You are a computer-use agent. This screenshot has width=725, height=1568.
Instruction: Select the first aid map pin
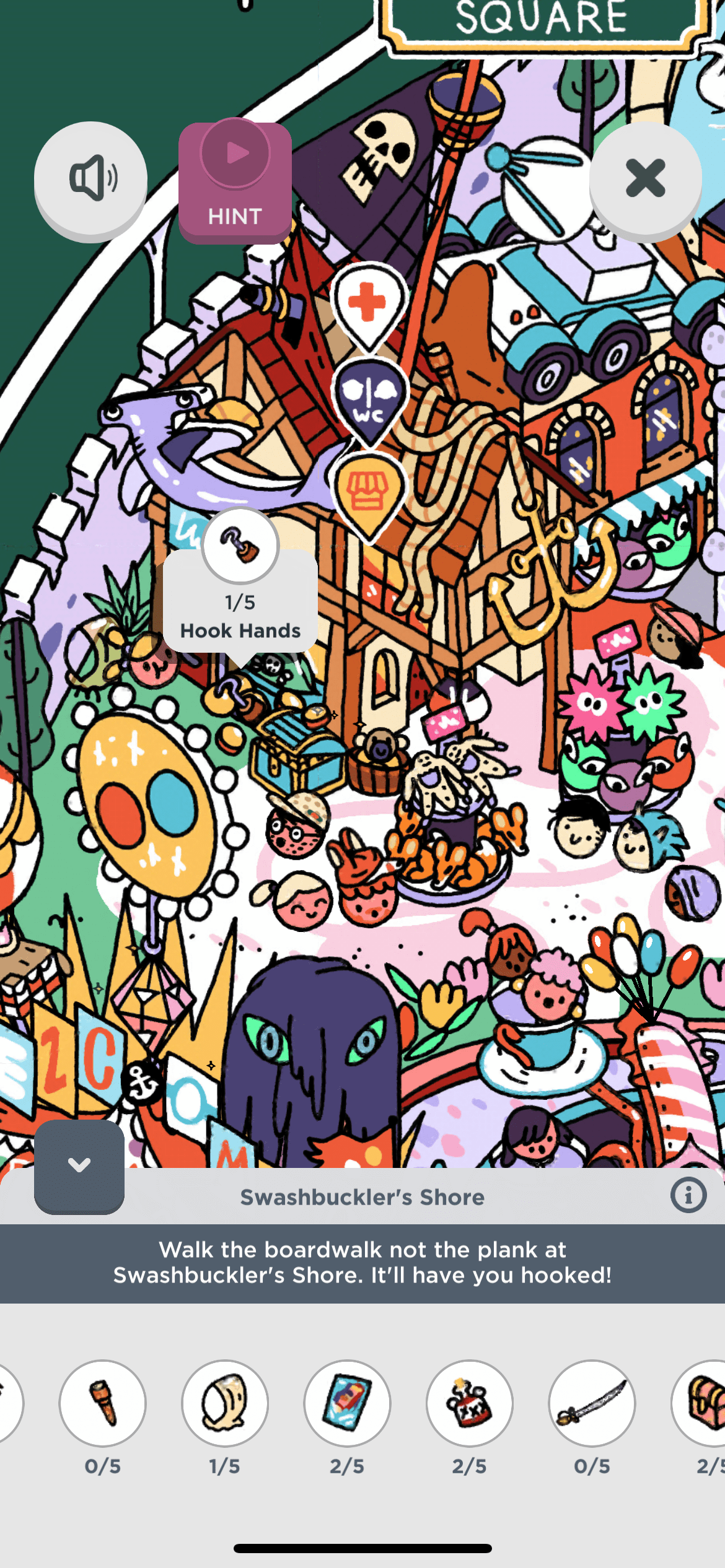pos(368,302)
